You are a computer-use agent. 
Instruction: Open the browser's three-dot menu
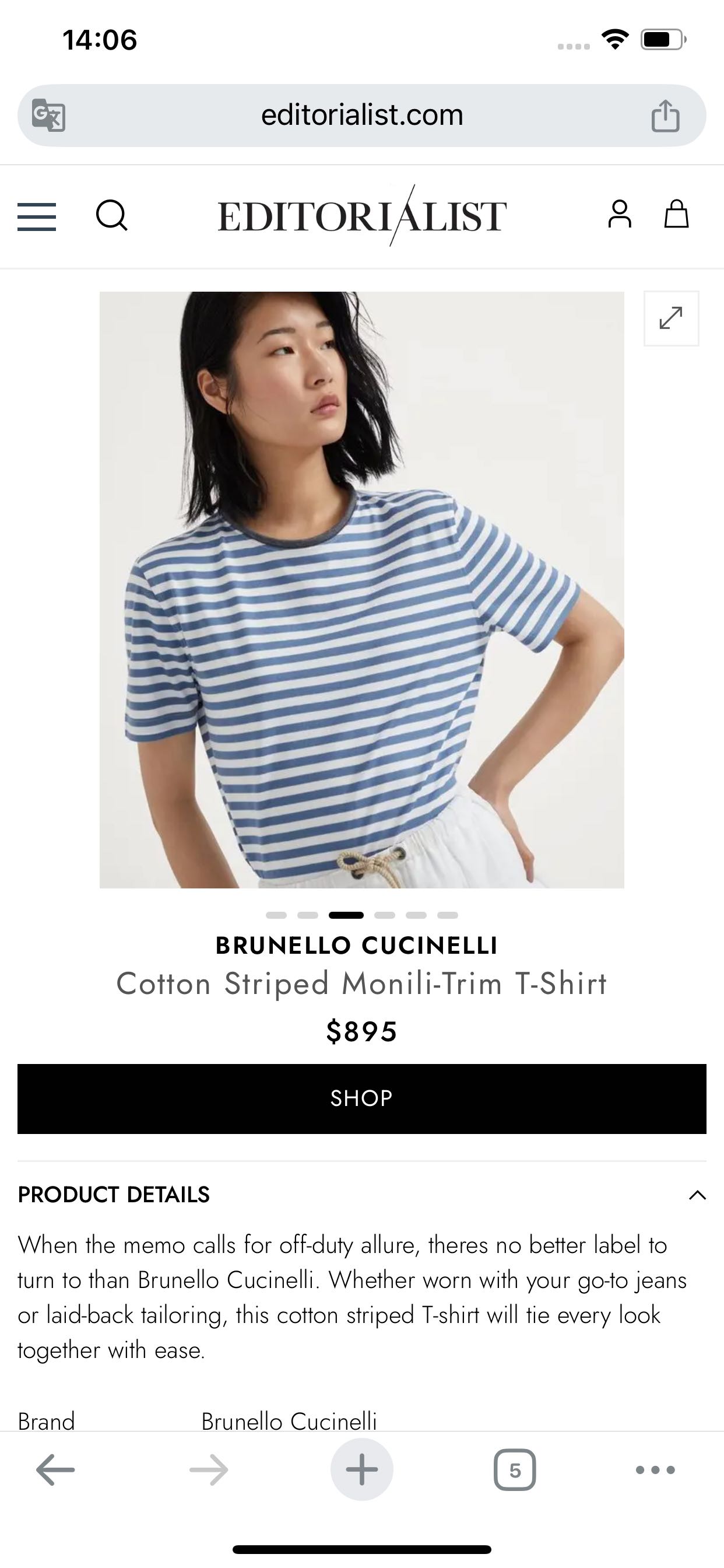[655, 1470]
